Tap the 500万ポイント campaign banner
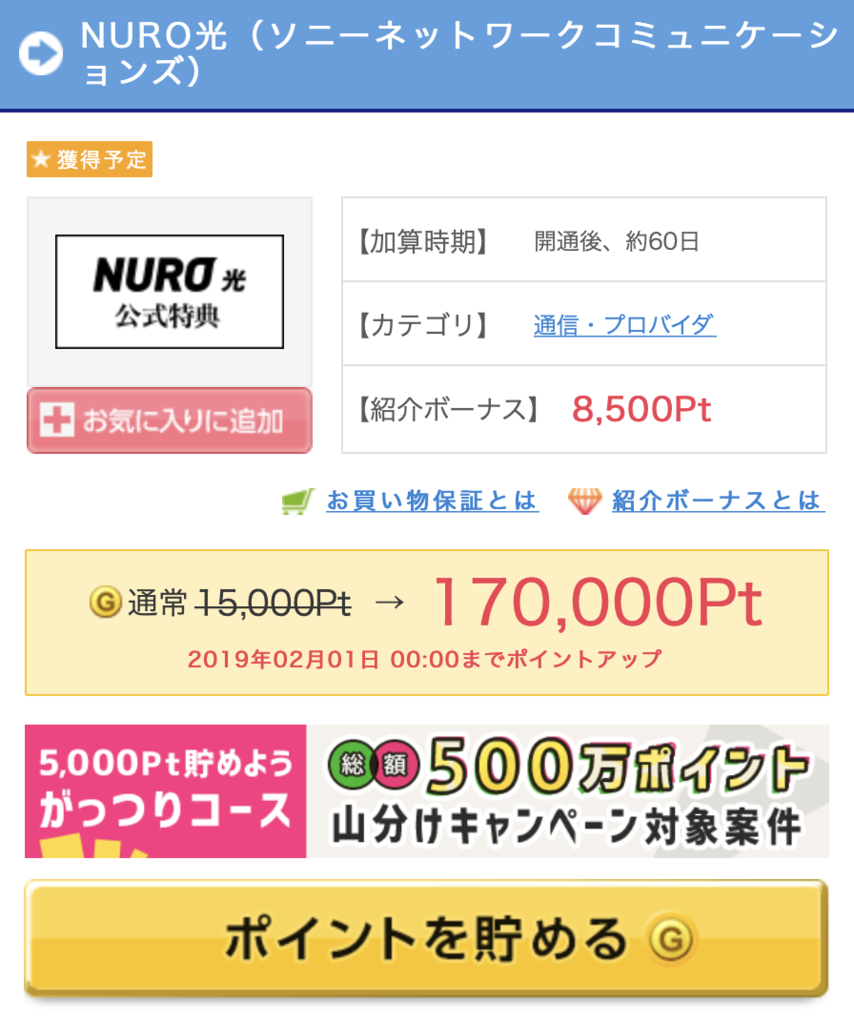This screenshot has width=854, height=1024. point(427,791)
